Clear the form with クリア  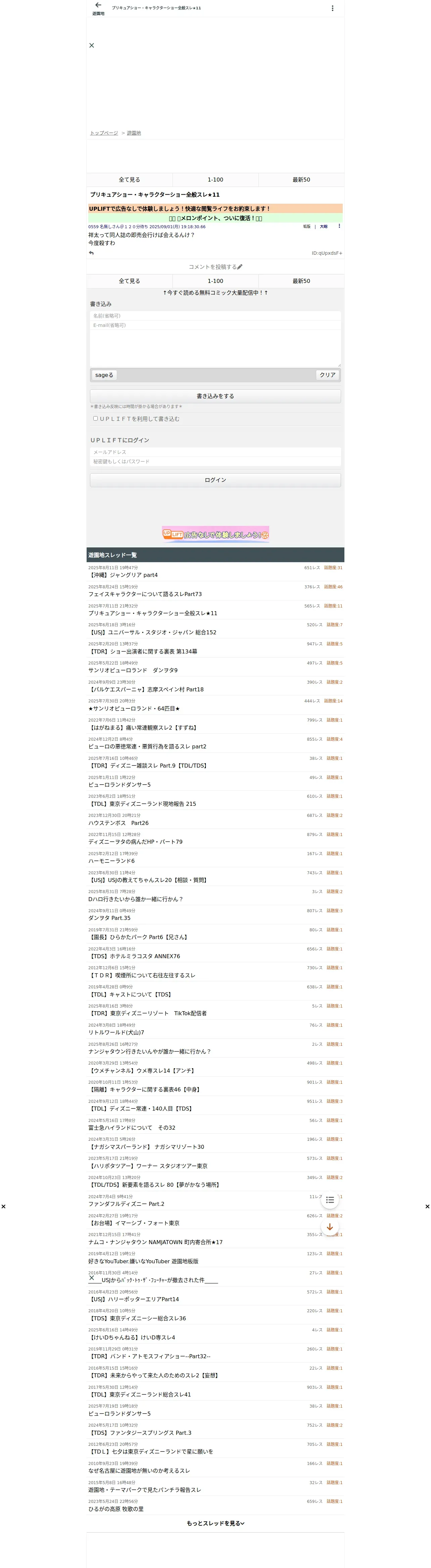[328, 375]
